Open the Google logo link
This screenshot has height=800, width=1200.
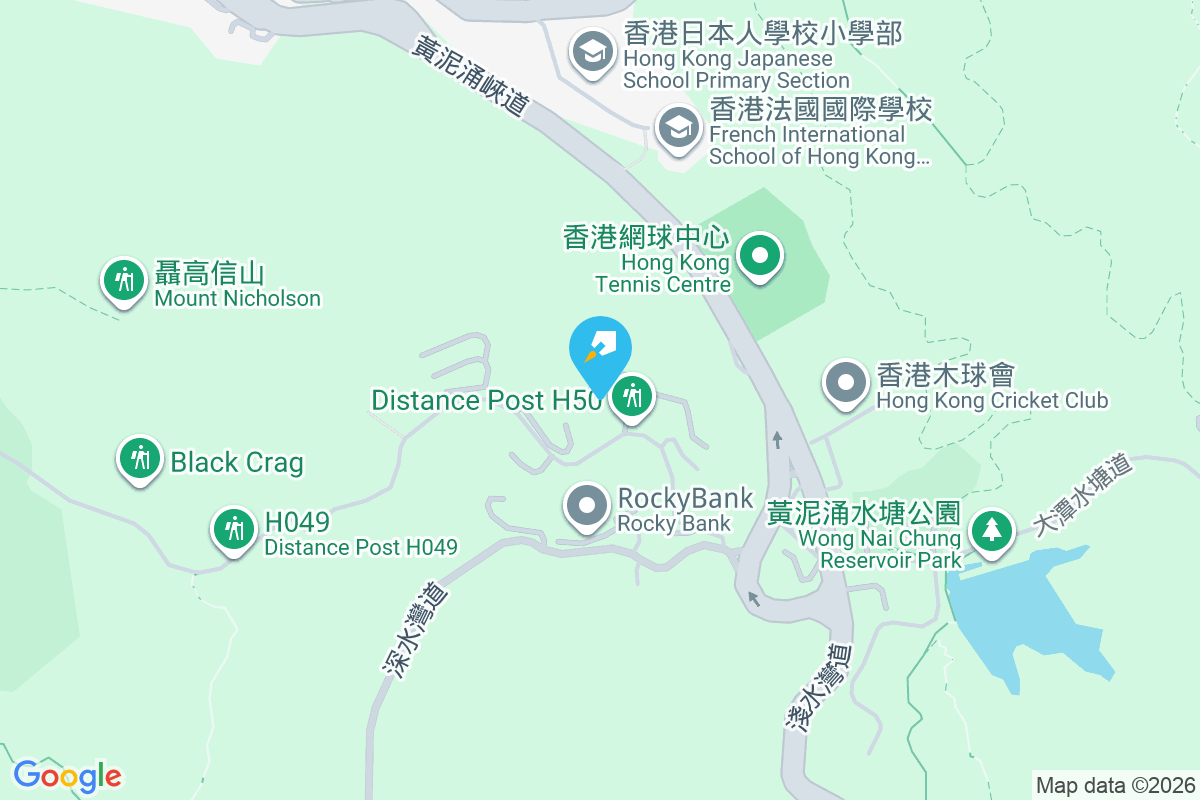[68, 775]
